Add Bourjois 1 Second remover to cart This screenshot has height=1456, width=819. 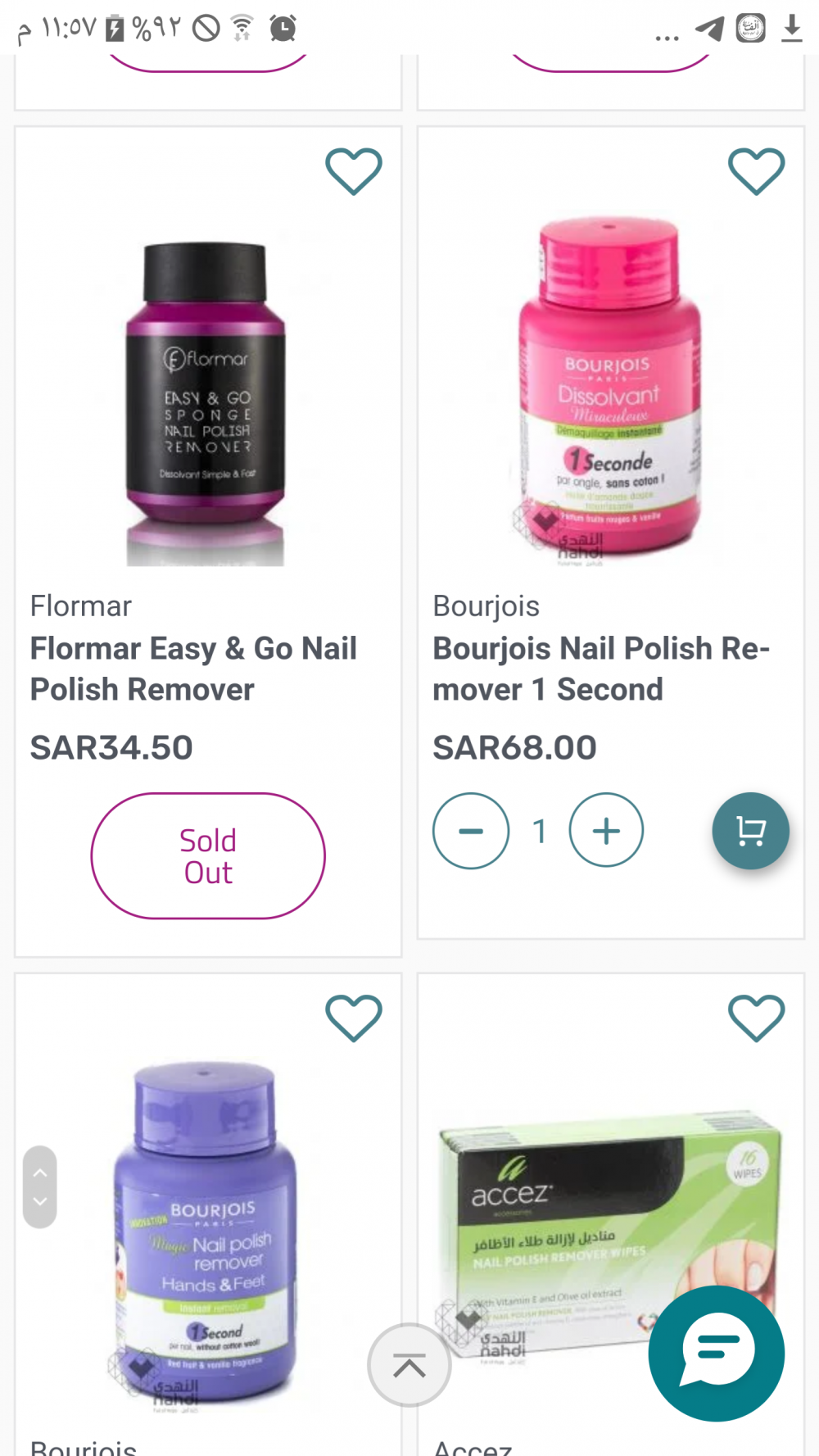pos(750,831)
